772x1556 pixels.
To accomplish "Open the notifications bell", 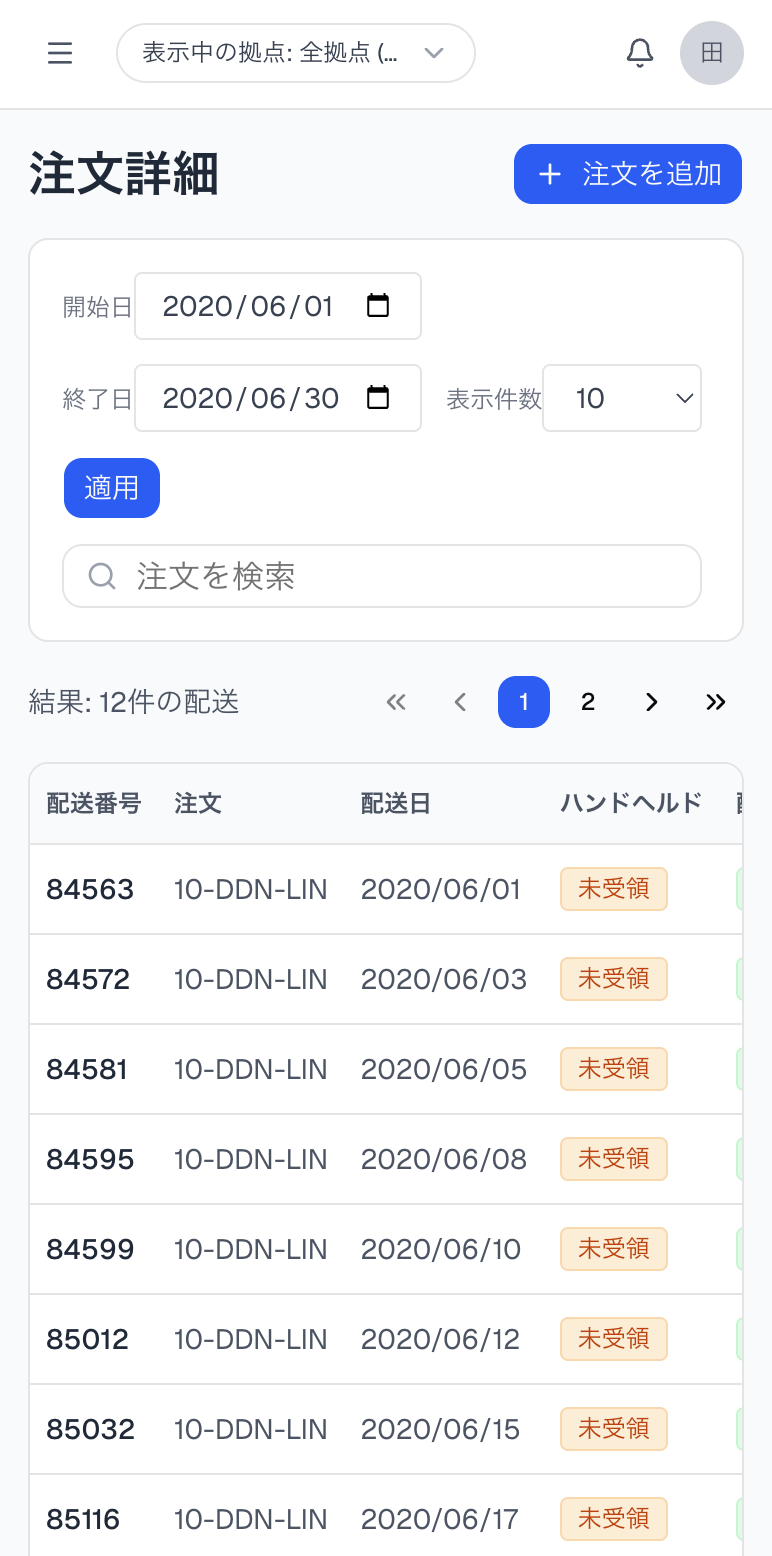I will point(640,53).
